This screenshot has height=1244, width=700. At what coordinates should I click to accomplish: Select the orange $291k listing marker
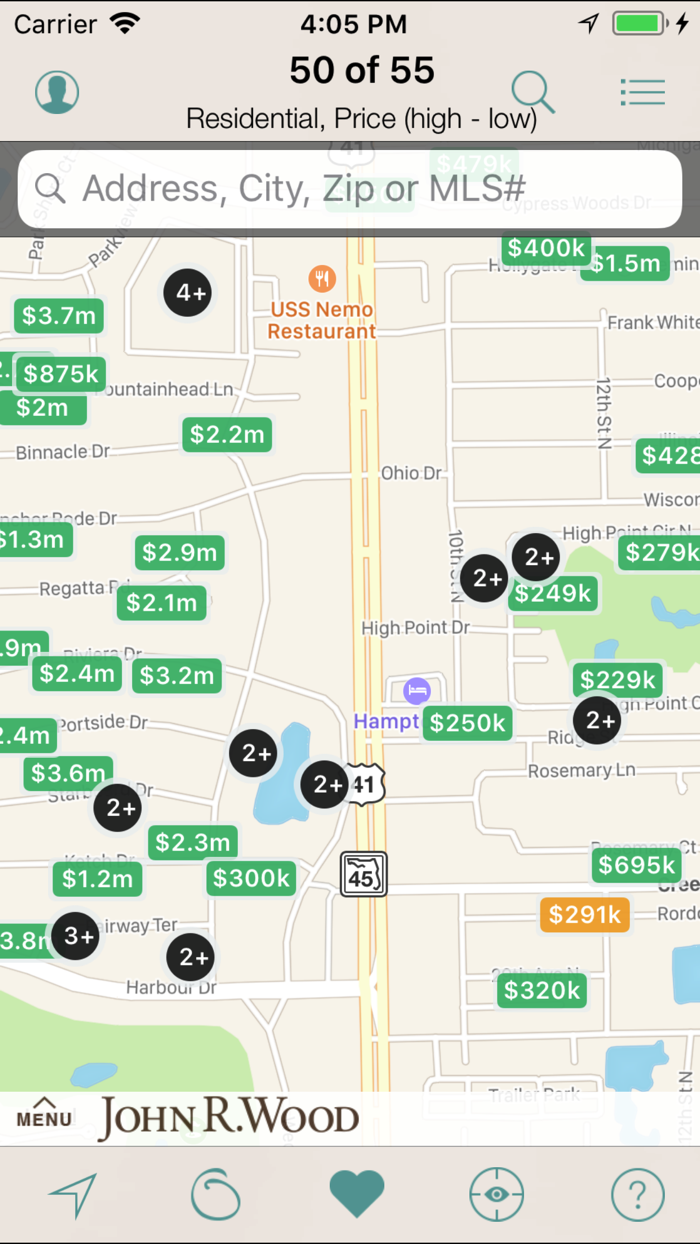(584, 914)
